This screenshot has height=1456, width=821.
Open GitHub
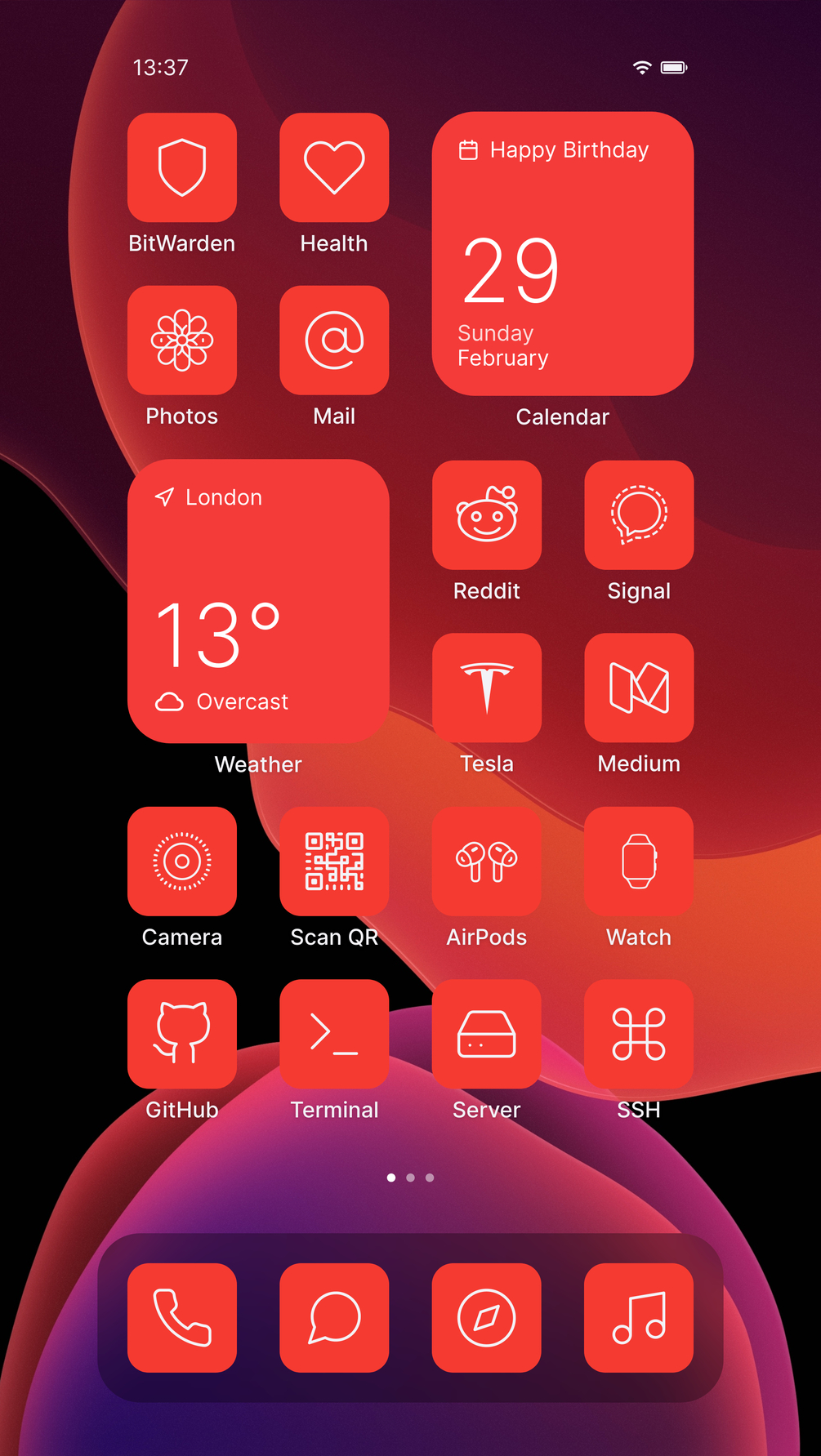[182, 1034]
